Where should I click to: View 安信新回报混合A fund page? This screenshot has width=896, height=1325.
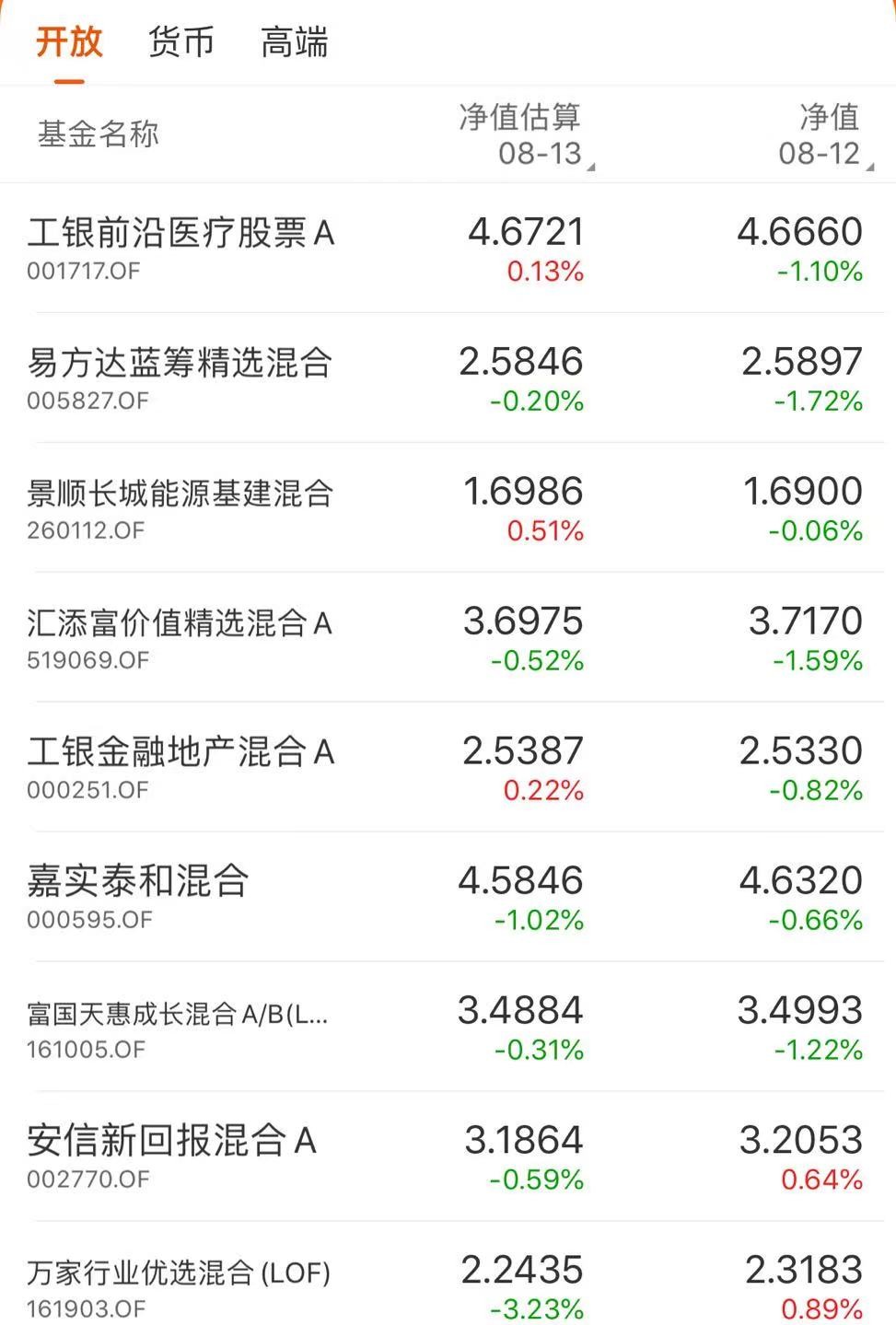[x=169, y=1142]
